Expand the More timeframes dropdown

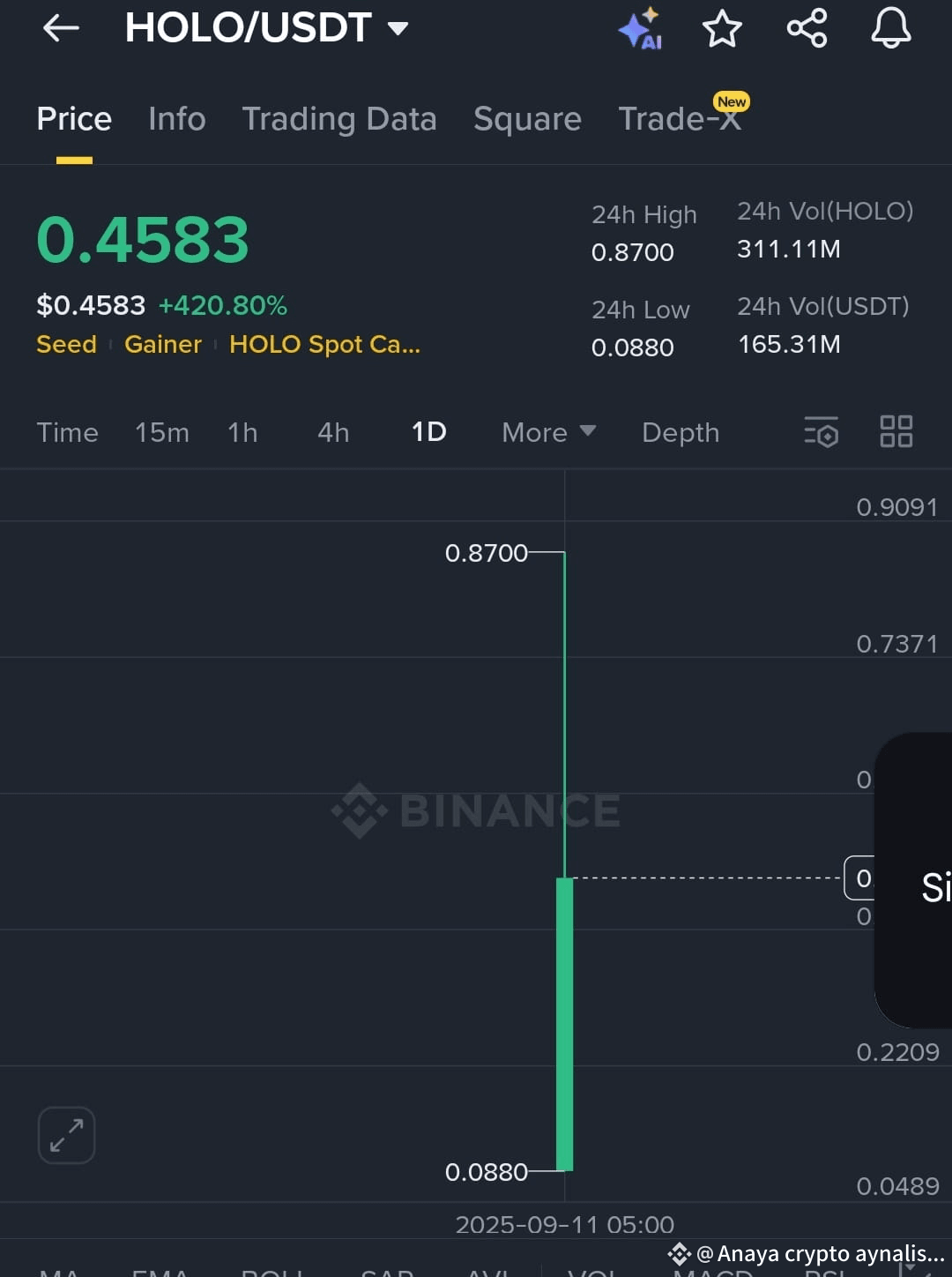point(548,432)
